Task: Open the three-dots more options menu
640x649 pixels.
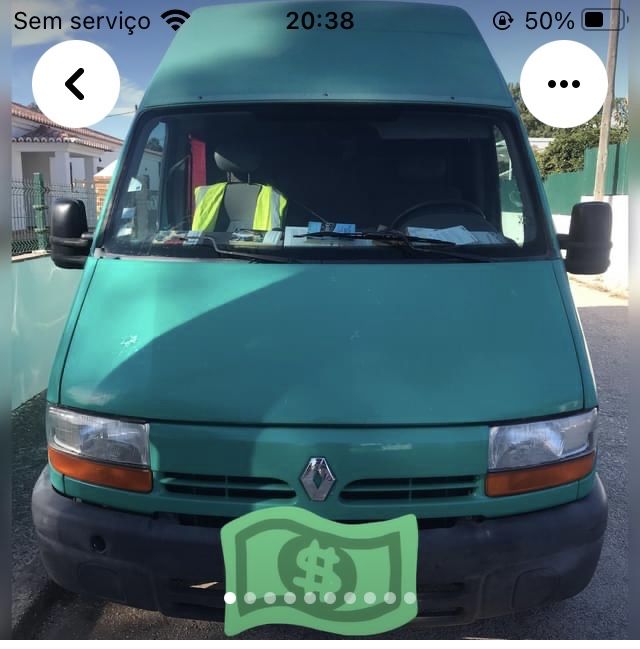Action: pos(564,84)
